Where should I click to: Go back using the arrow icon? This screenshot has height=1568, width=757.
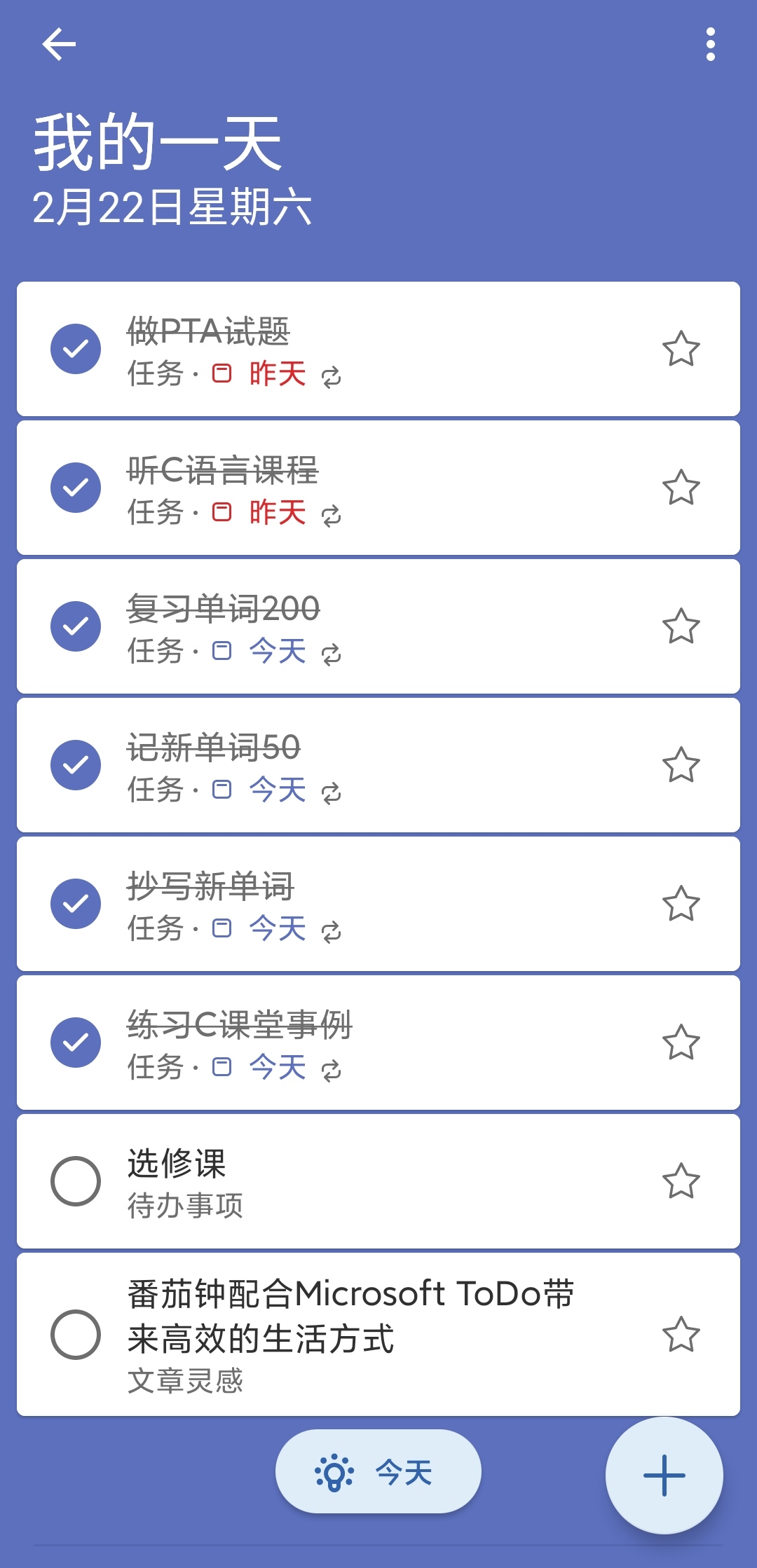59,45
